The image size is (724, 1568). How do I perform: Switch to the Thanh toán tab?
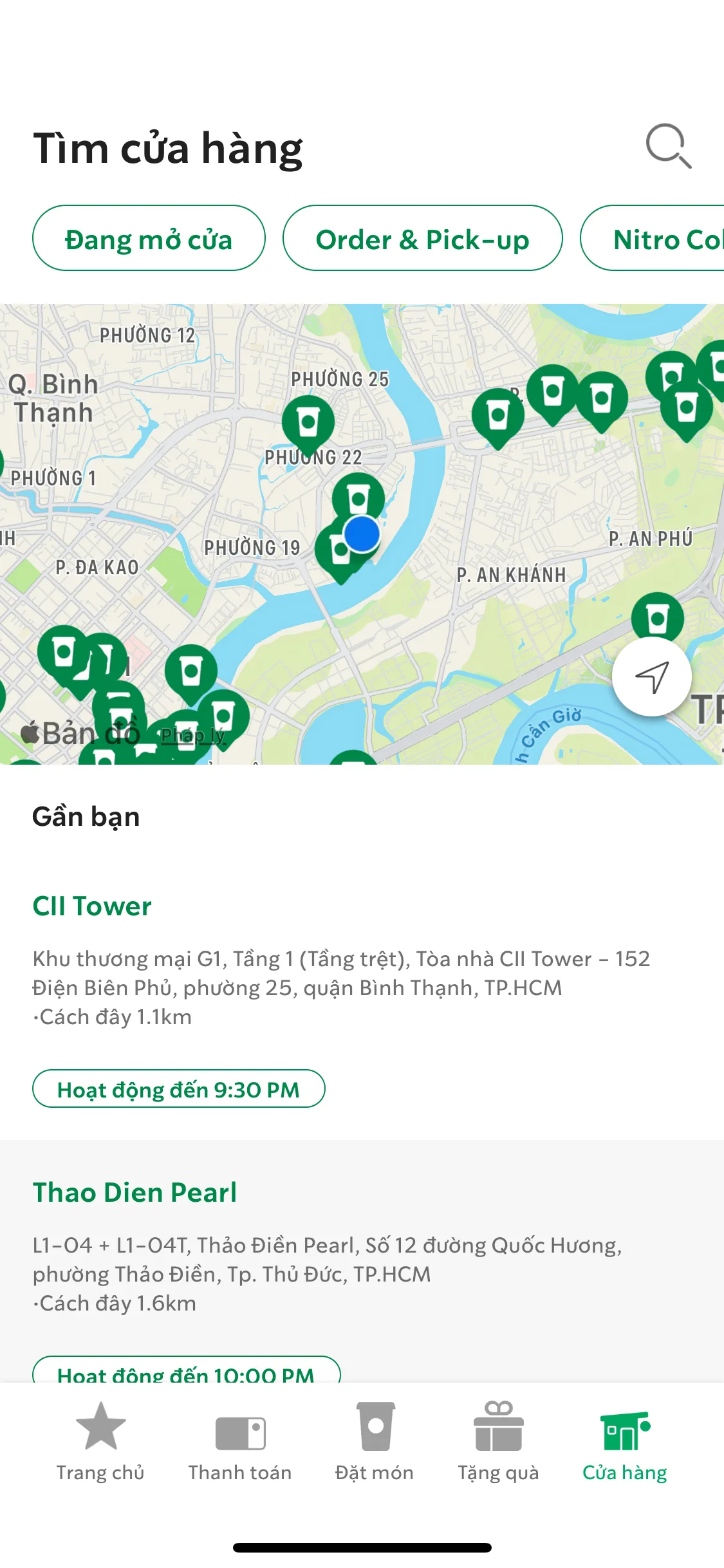[240, 1442]
